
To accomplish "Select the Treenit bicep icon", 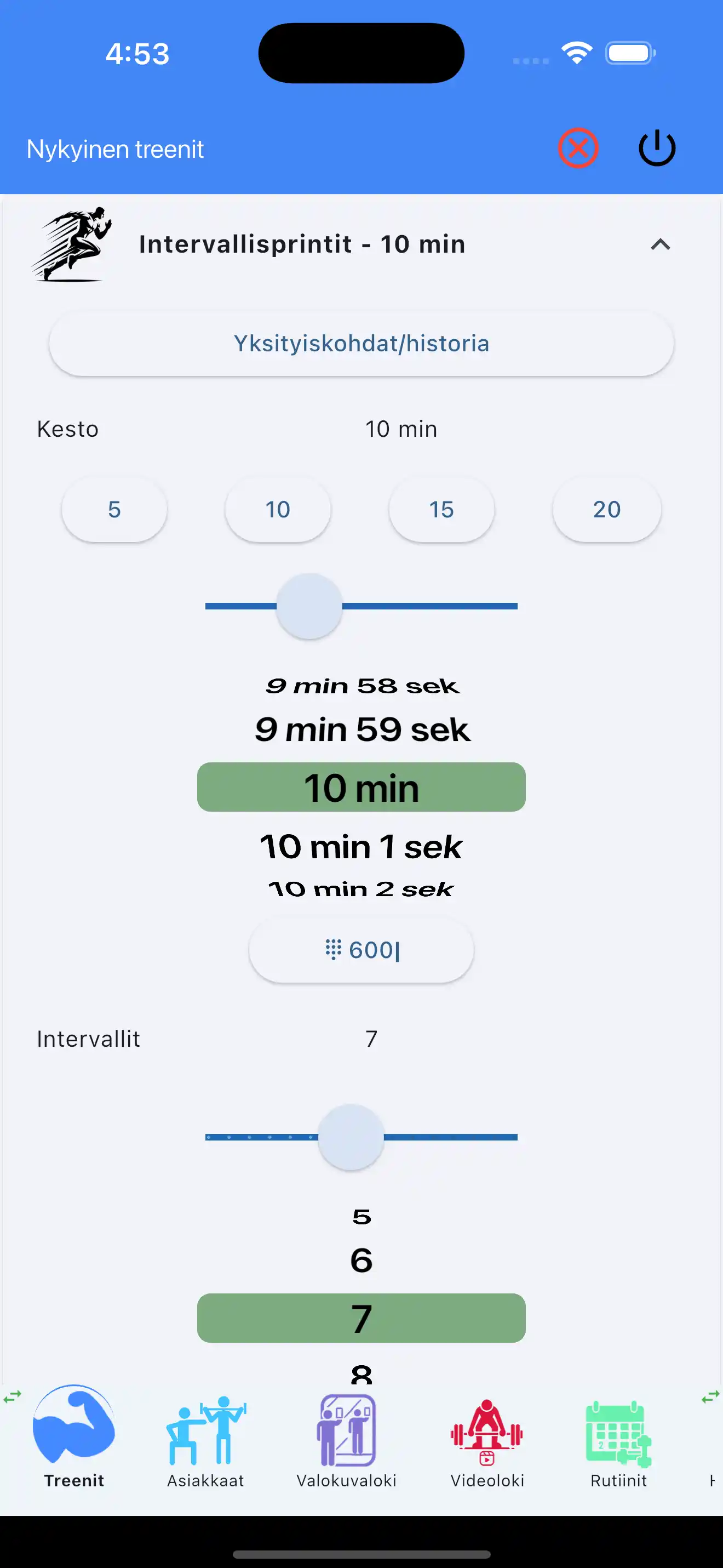I will 74,1434.
